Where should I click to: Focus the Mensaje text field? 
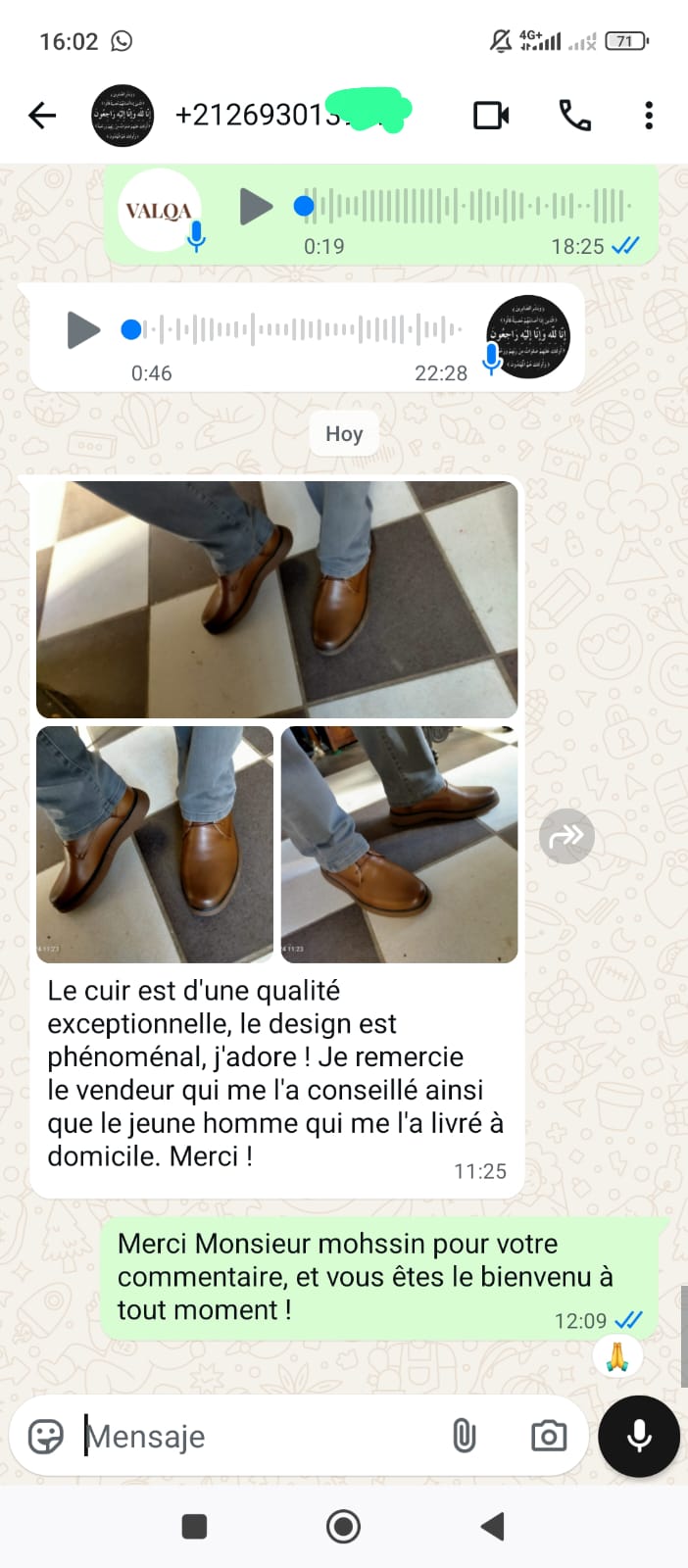(x=255, y=1437)
